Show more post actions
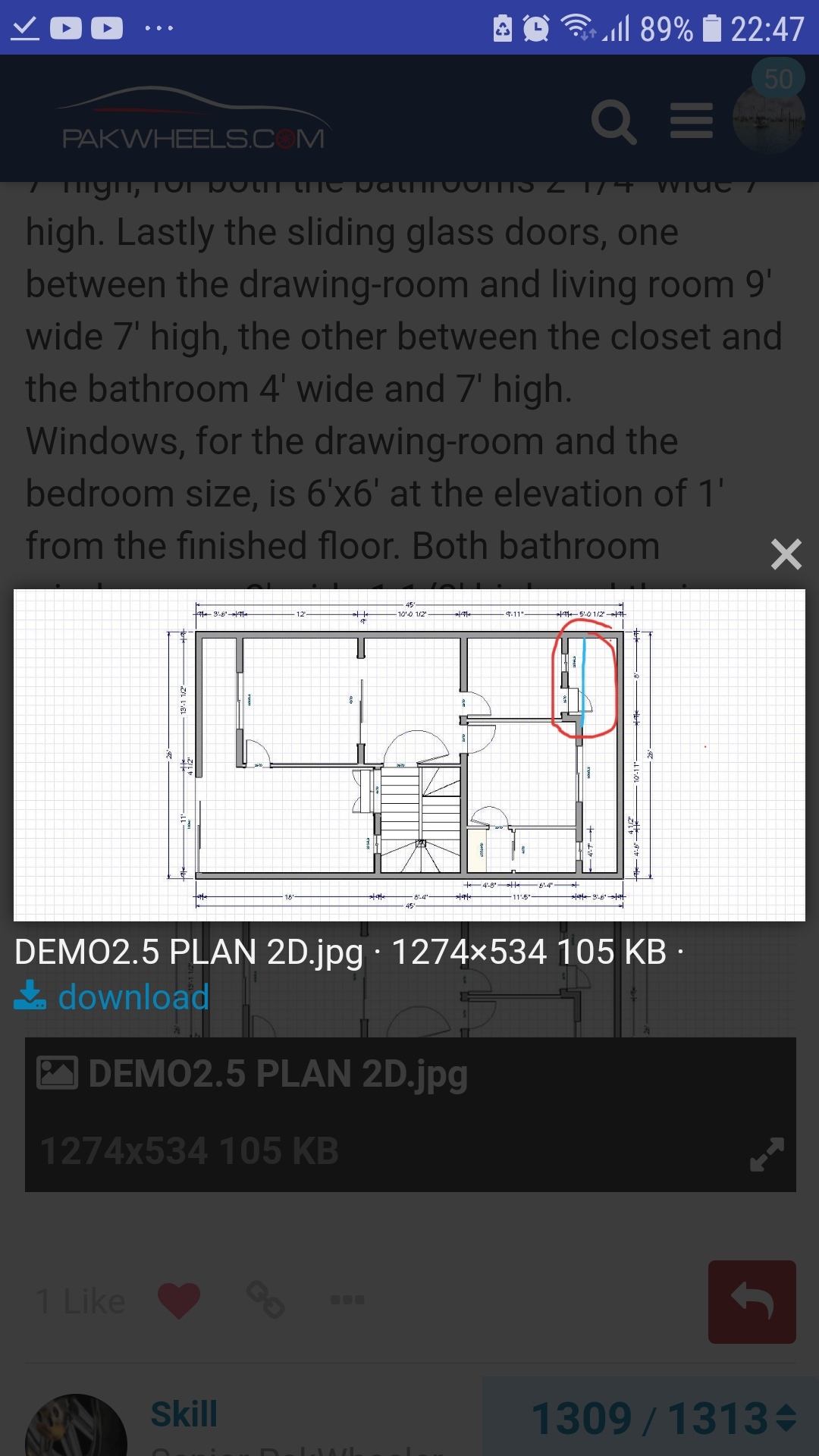Image resolution: width=819 pixels, height=1456 pixels. tap(347, 1300)
